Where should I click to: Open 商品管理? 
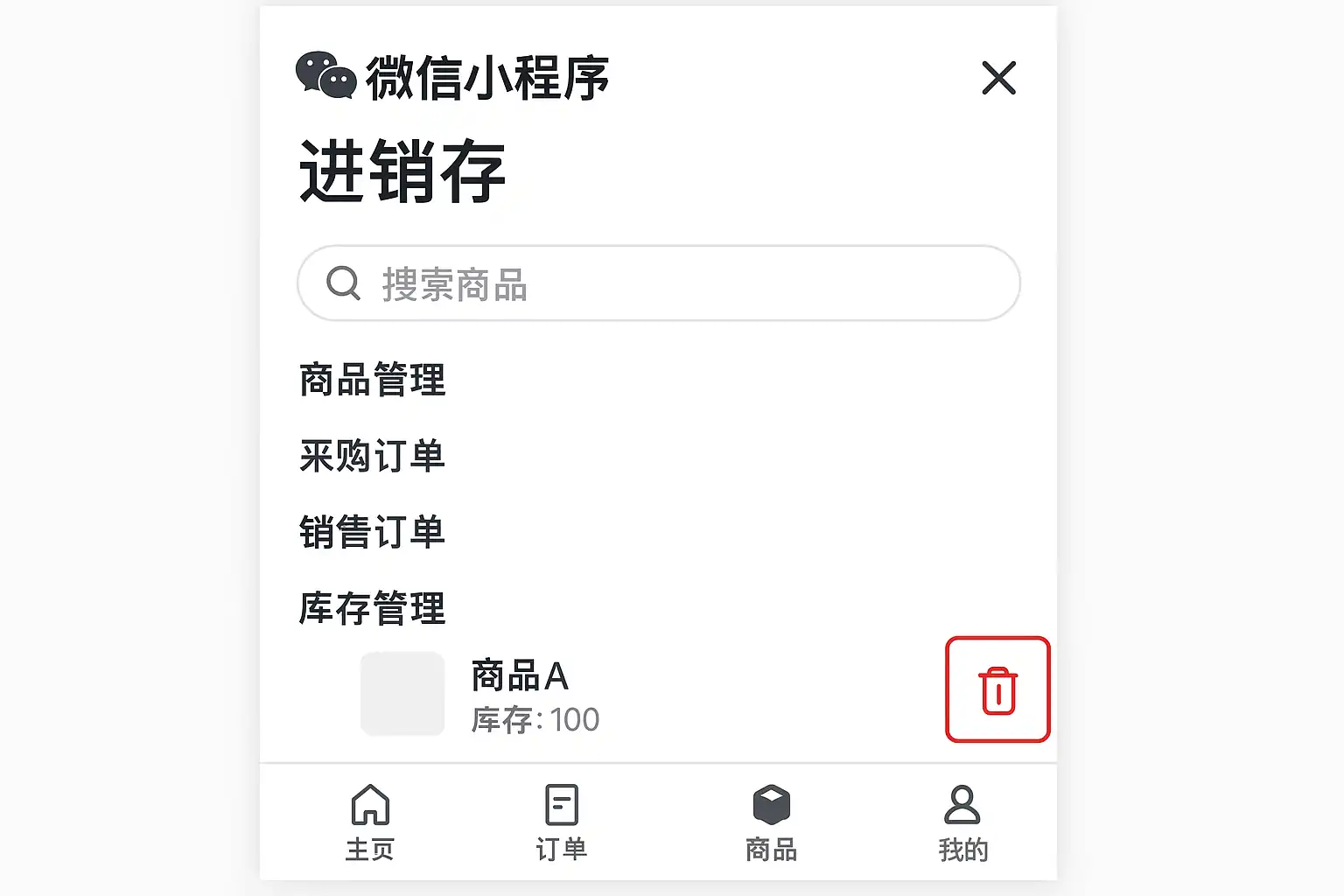373,380
